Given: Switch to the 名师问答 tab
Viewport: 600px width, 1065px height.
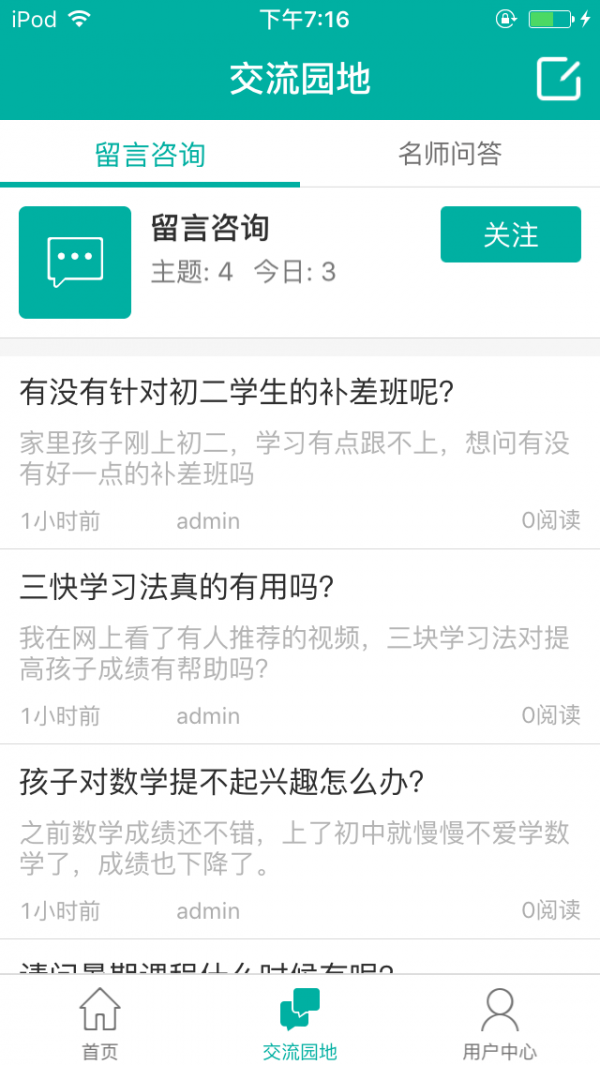Looking at the screenshot, I should pos(450,154).
